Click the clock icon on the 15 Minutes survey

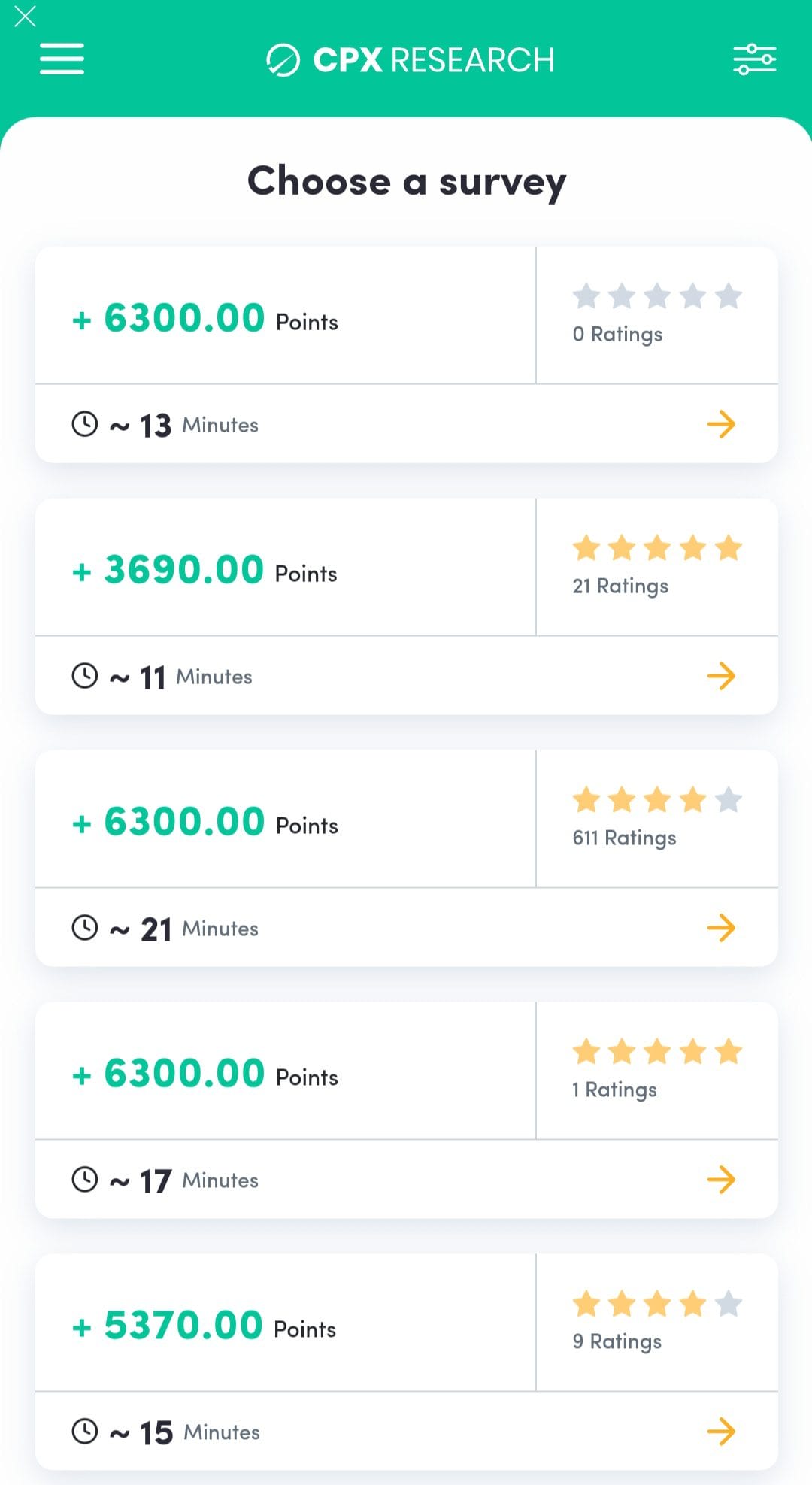pyautogui.click(x=85, y=1431)
